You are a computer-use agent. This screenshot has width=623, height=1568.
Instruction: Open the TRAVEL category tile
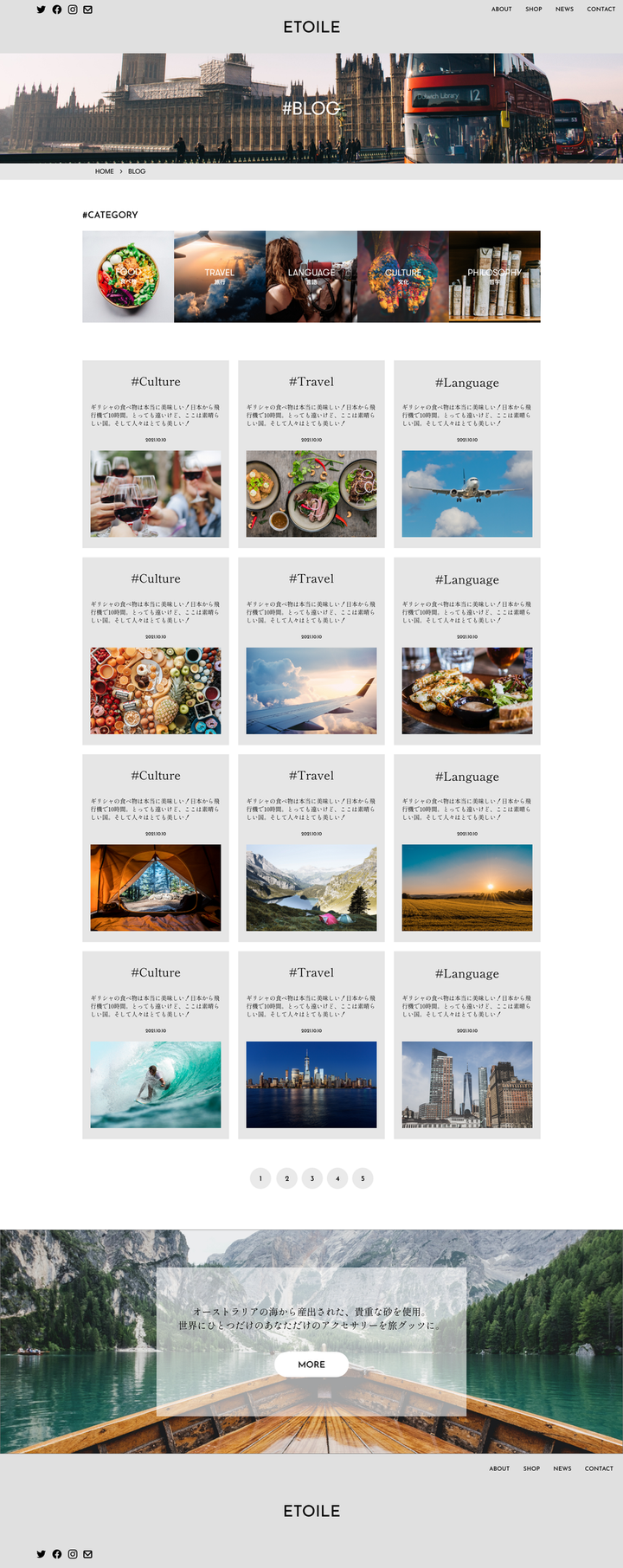coord(220,276)
